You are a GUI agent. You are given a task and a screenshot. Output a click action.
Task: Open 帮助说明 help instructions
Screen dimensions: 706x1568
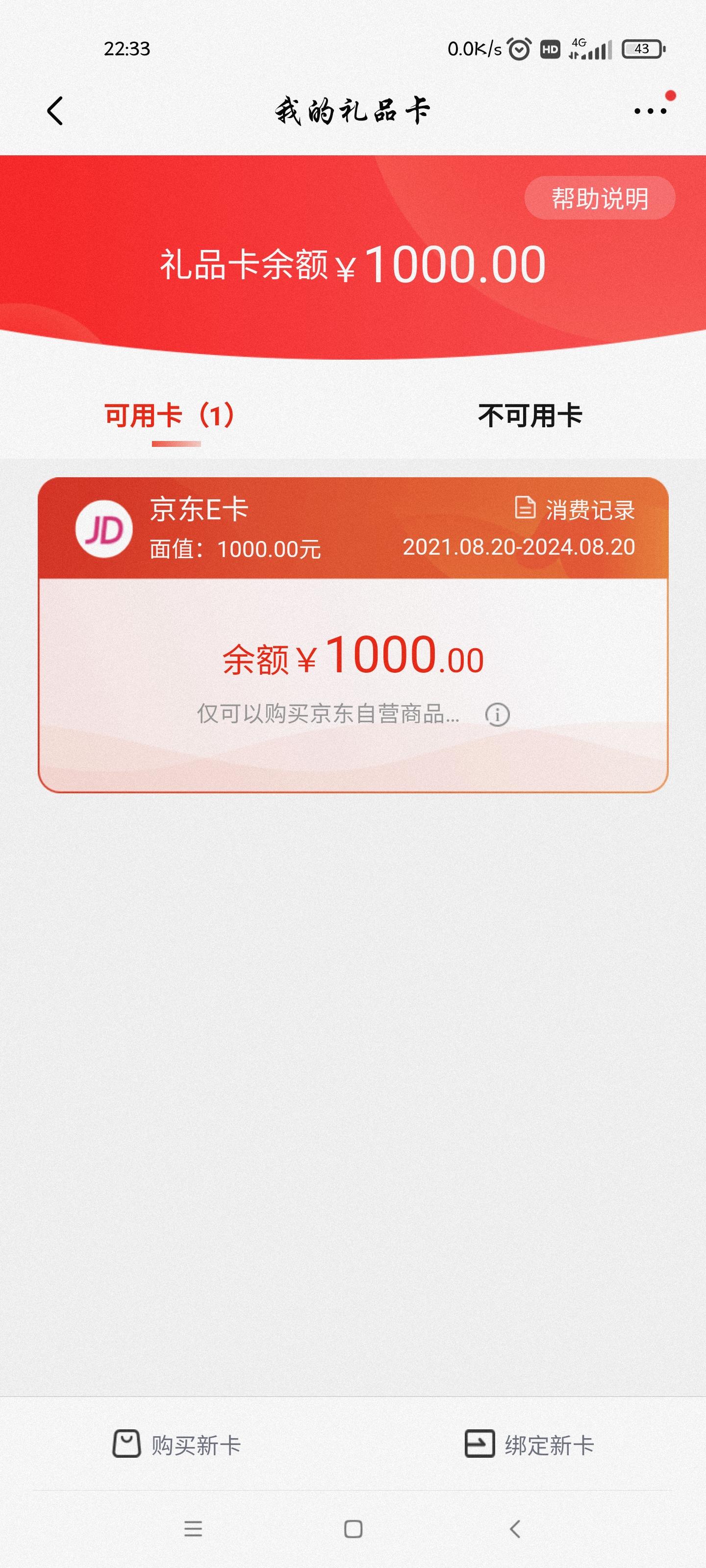600,198
